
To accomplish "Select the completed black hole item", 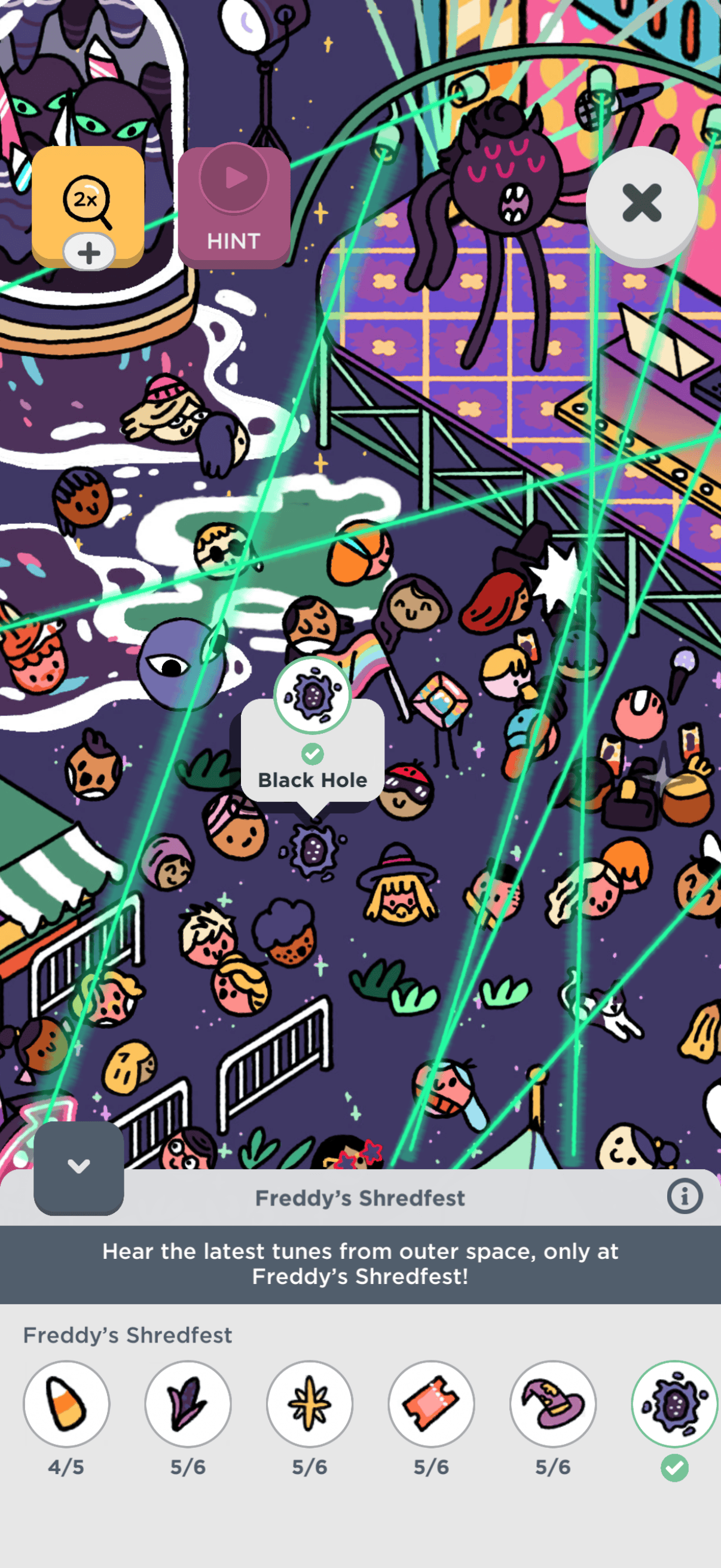I will click(x=674, y=1404).
